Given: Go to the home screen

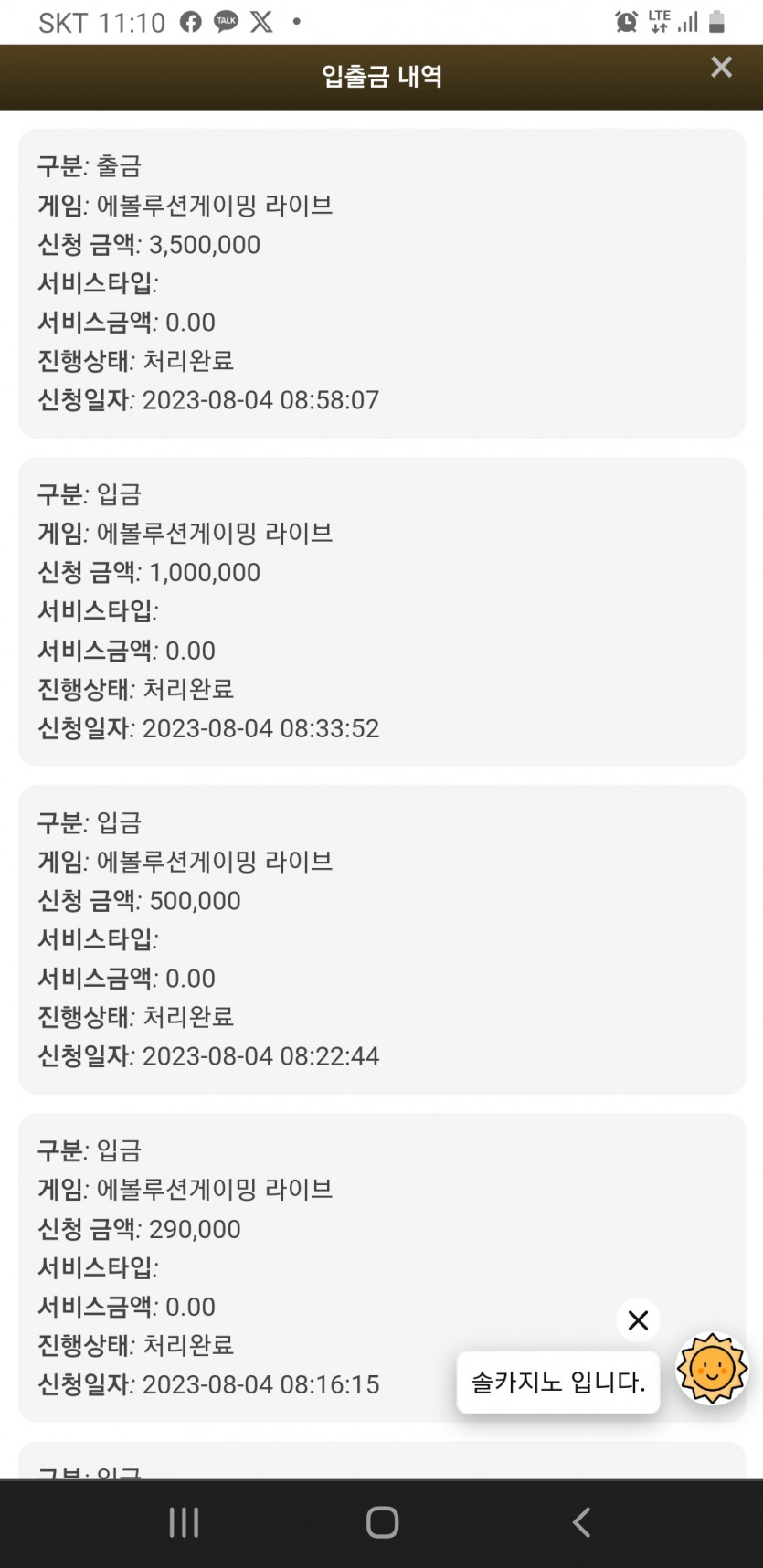Looking at the screenshot, I should (382, 1522).
